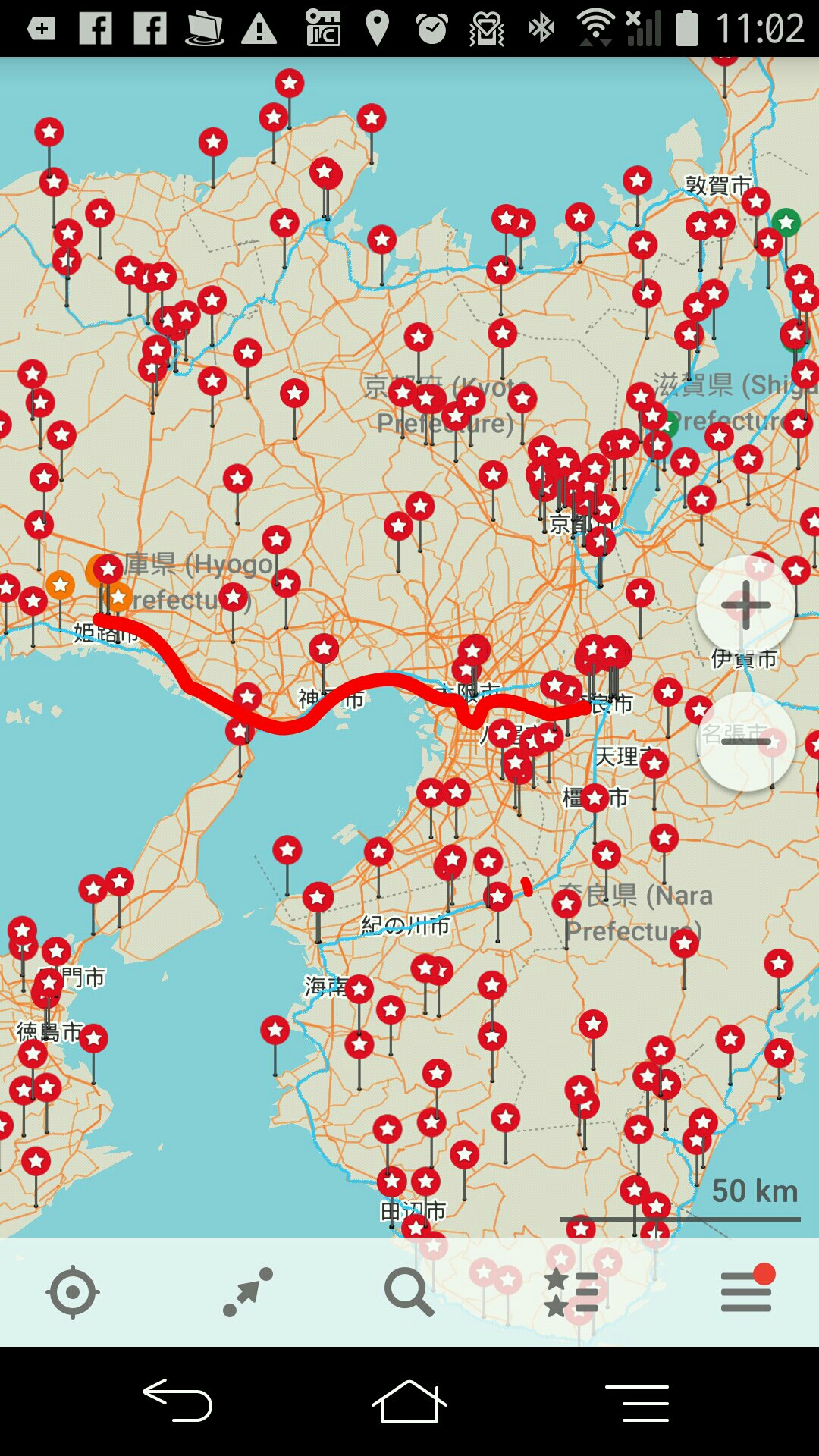The width and height of the screenshot is (819, 1456).
Task: Open route planning tool
Action: (x=248, y=1291)
